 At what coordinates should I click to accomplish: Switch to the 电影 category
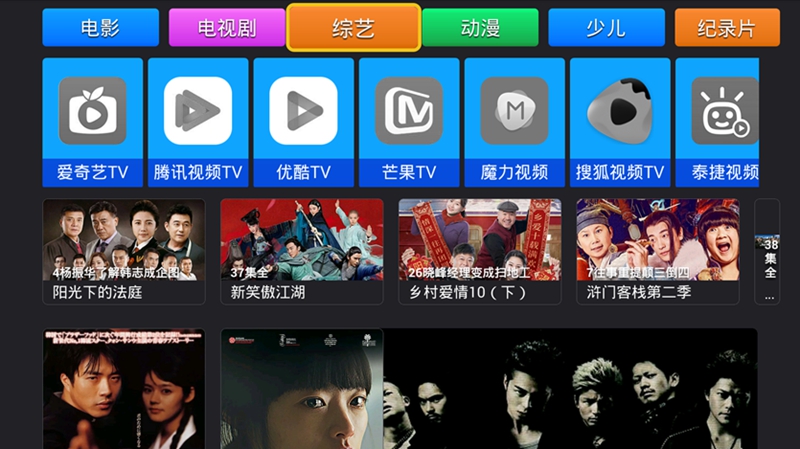coord(100,27)
